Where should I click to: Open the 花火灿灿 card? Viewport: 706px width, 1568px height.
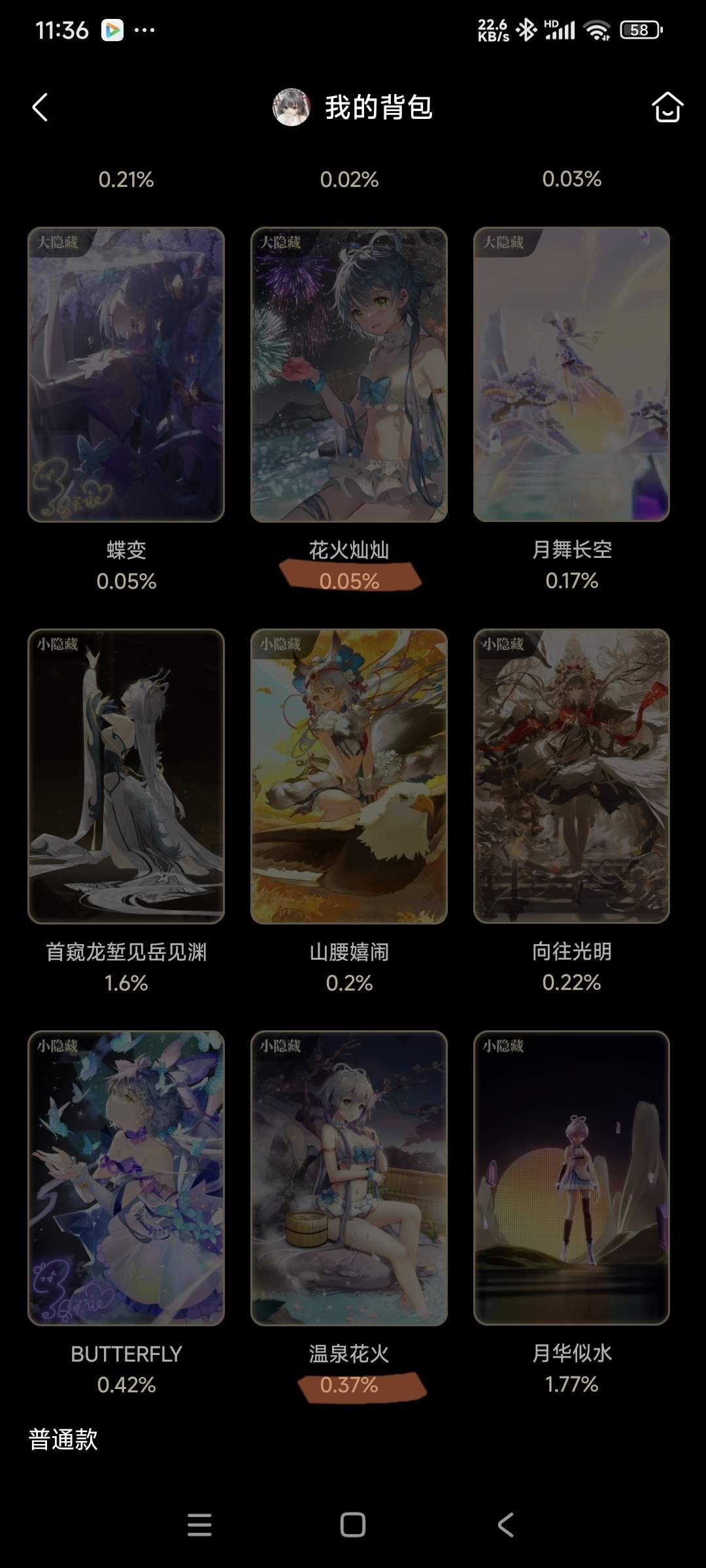pos(349,374)
